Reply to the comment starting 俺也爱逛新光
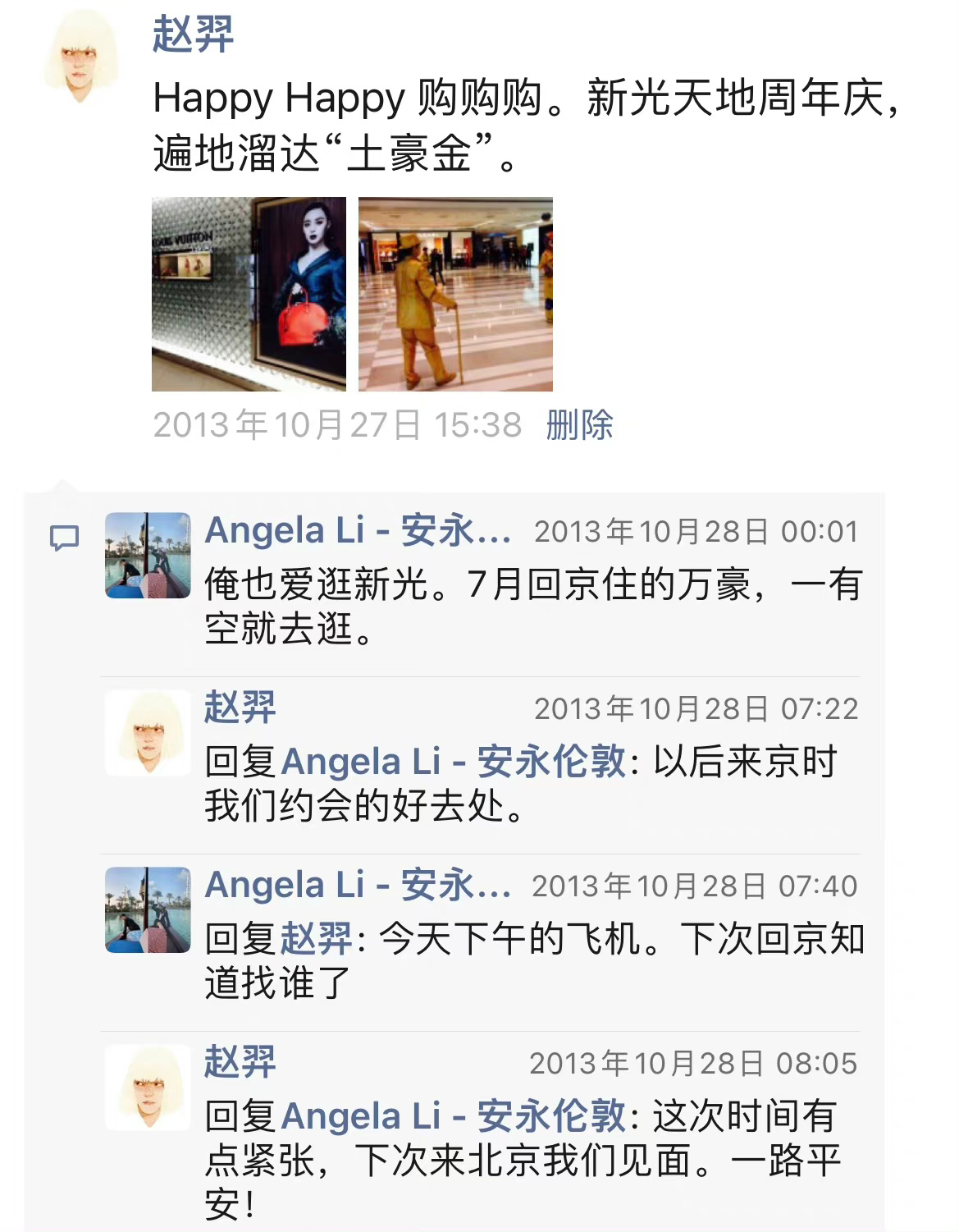Screen dimensions: 959x1232 (x=533, y=607)
